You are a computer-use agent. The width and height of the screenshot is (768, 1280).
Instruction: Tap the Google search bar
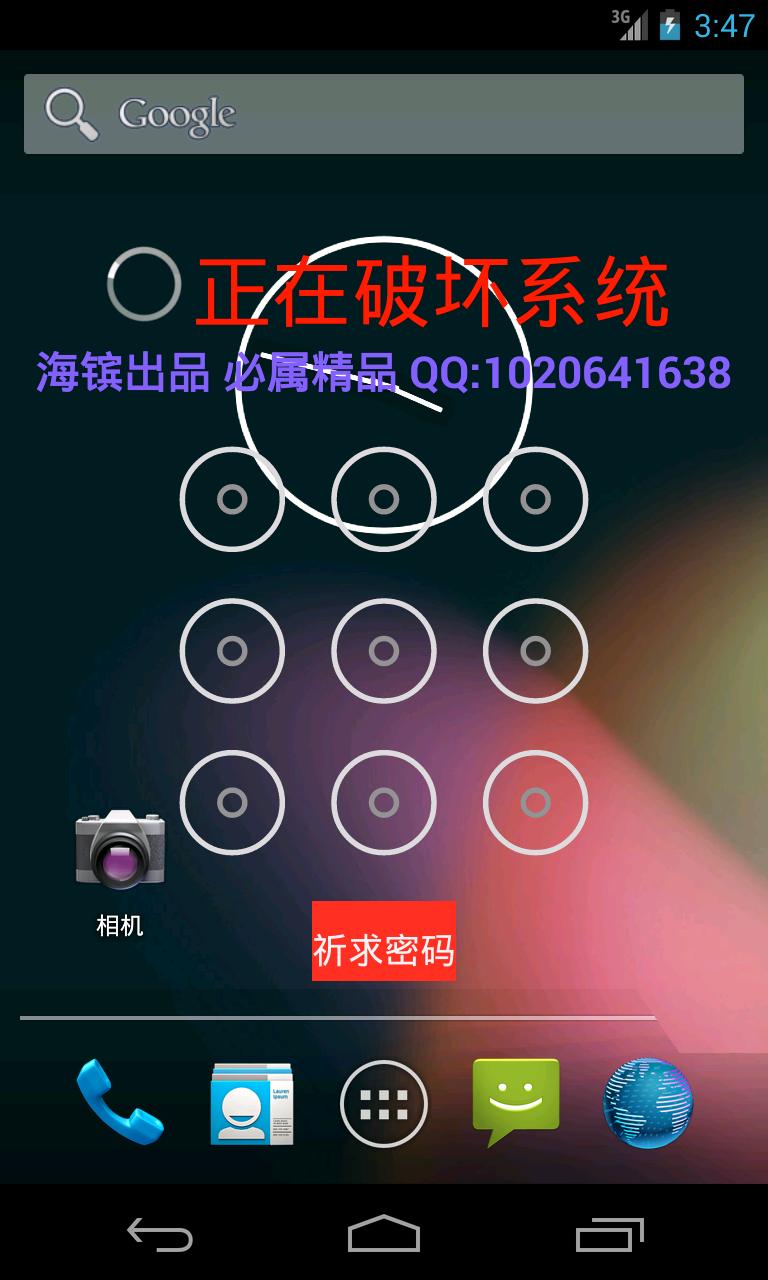coord(383,114)
